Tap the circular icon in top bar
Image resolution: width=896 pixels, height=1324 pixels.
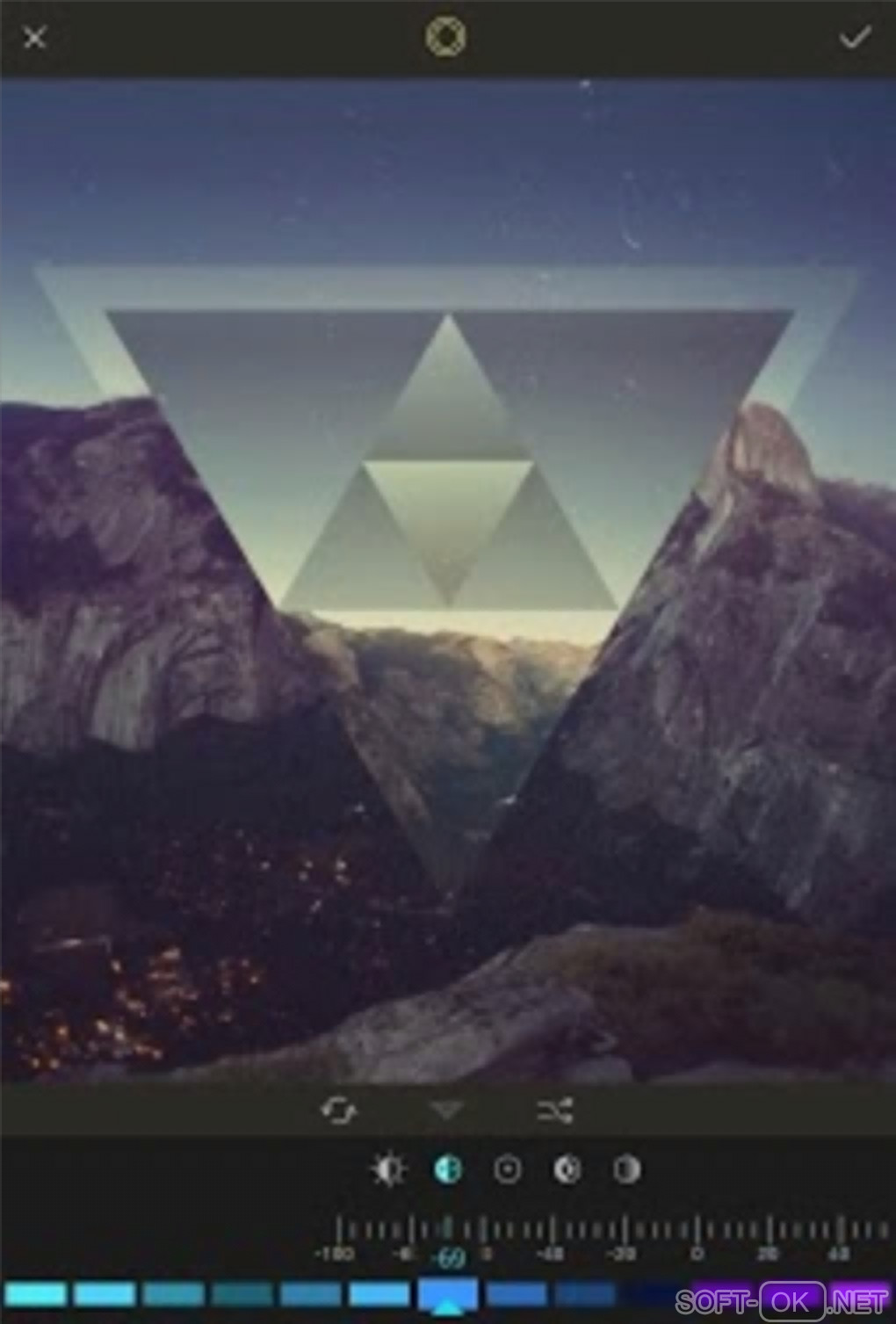[446, 38]
